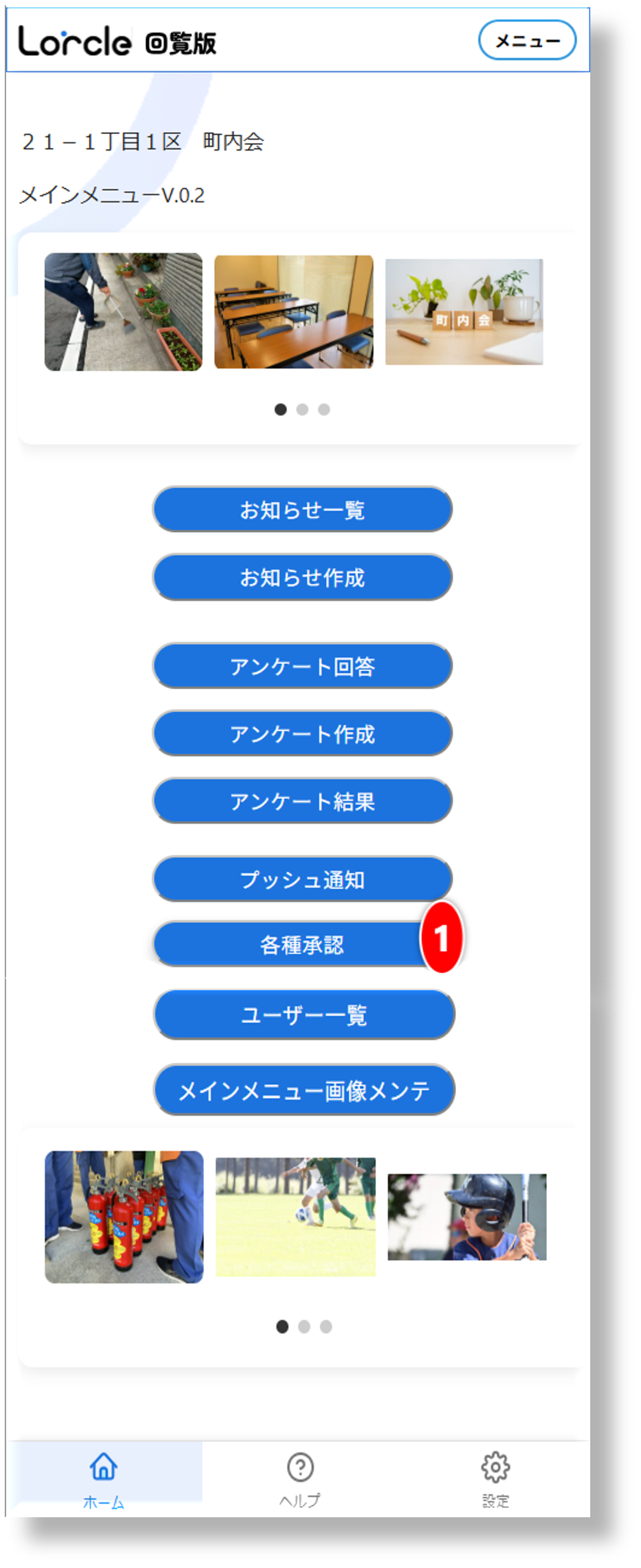Image resolution: width=641 pixels, height=1568 pixels.
Task: Open プッシュ通知
Action: 302,879
